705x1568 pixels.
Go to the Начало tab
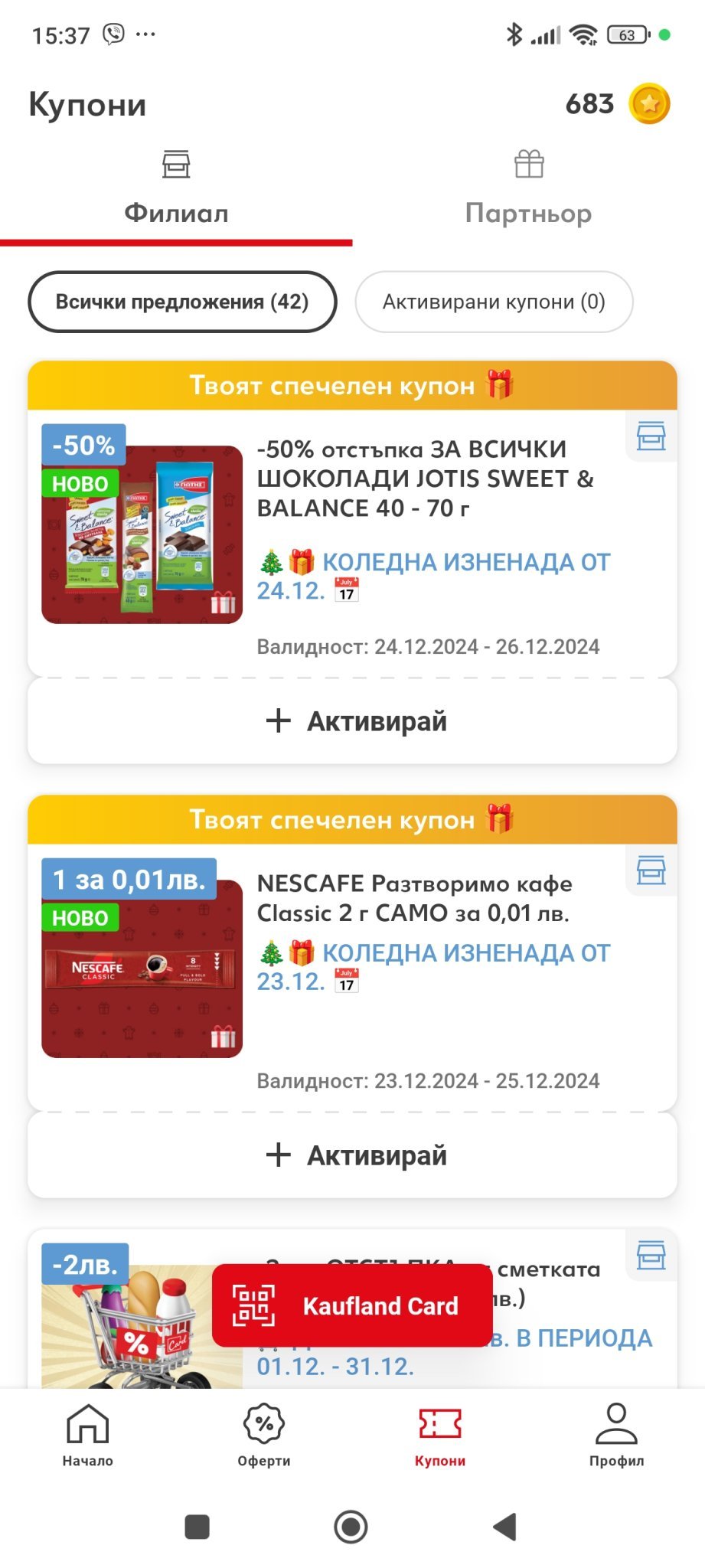[x=88, y=1436]
